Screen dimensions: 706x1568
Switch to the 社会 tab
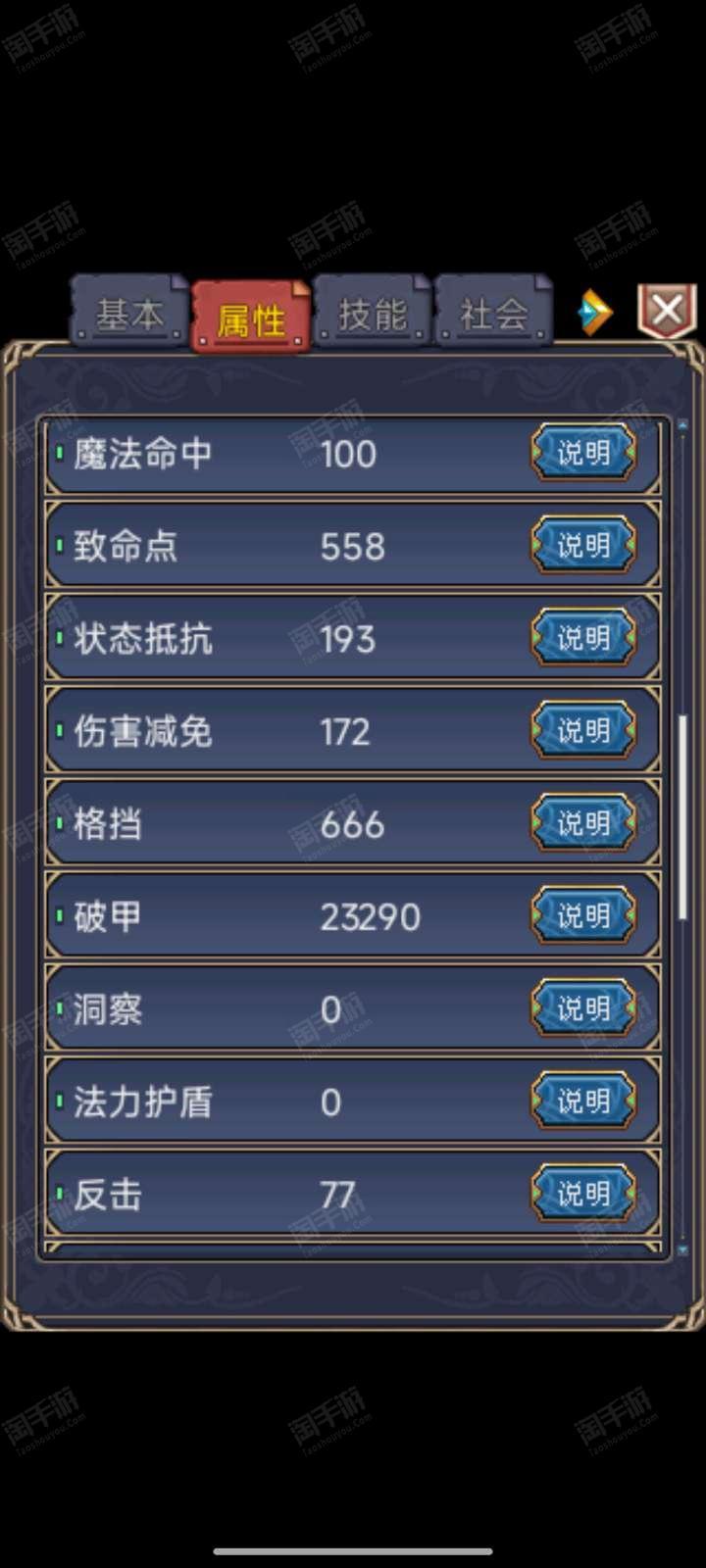click(x=493, y=313)
